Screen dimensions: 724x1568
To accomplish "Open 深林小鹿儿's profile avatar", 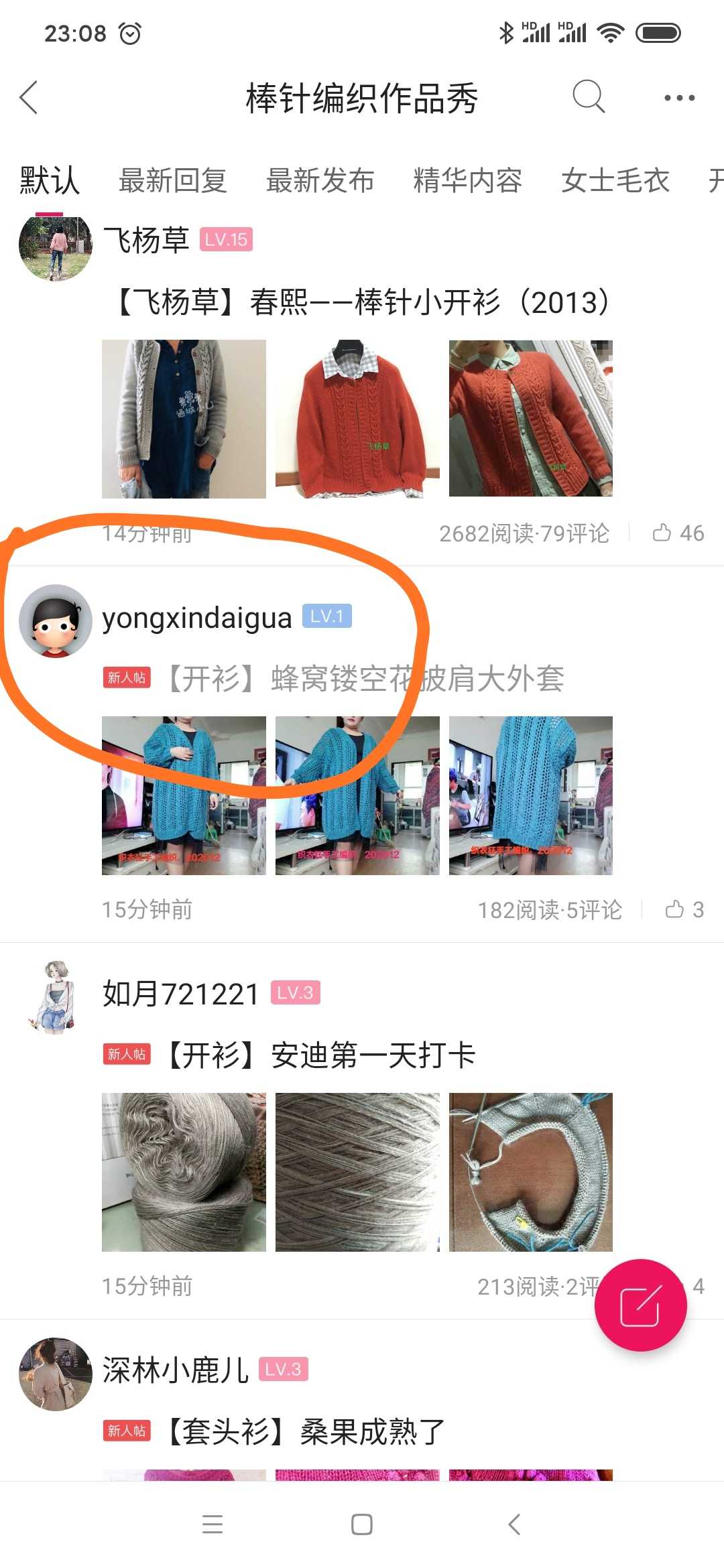I will [55, 1374].
